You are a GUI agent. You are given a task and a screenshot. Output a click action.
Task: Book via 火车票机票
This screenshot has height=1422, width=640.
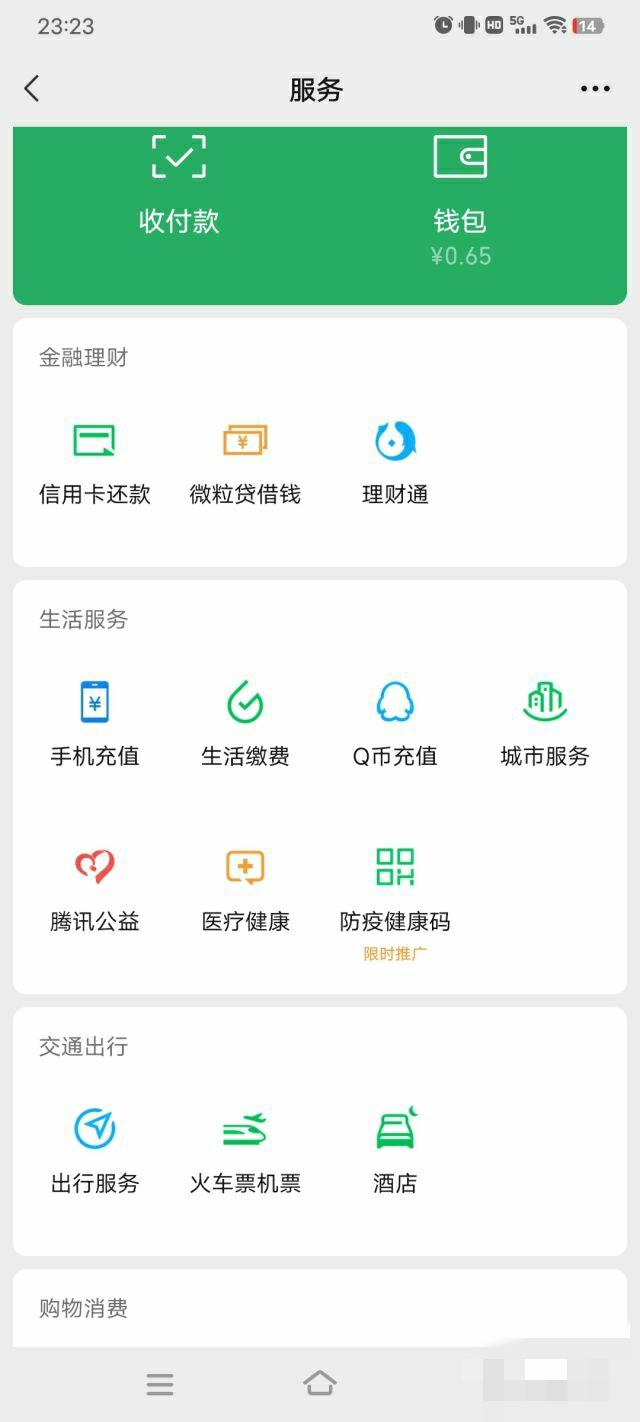click(245, 1152)
